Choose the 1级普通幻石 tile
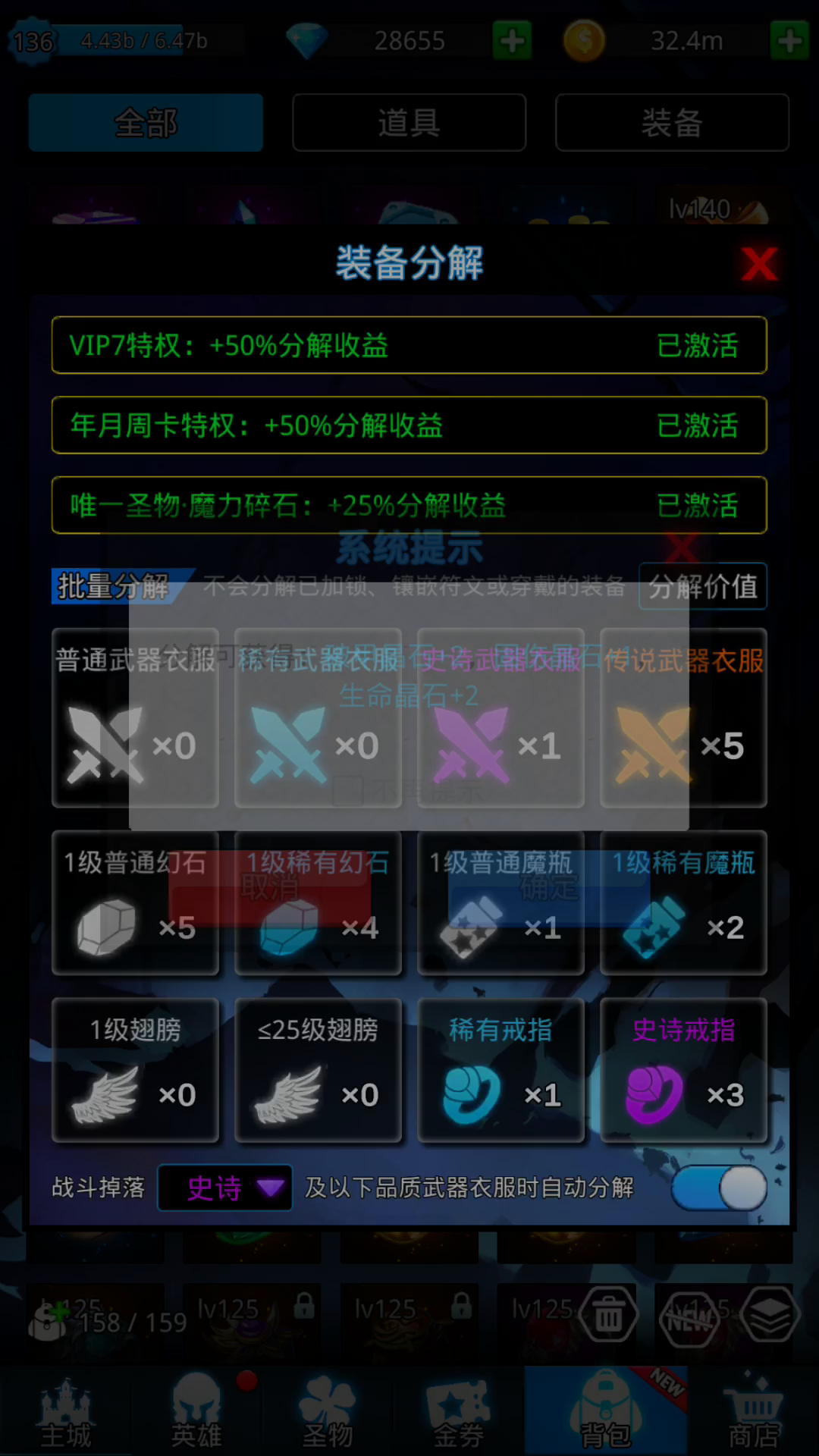This screenshot has width=819, height=1456. [x=136, y=902]
